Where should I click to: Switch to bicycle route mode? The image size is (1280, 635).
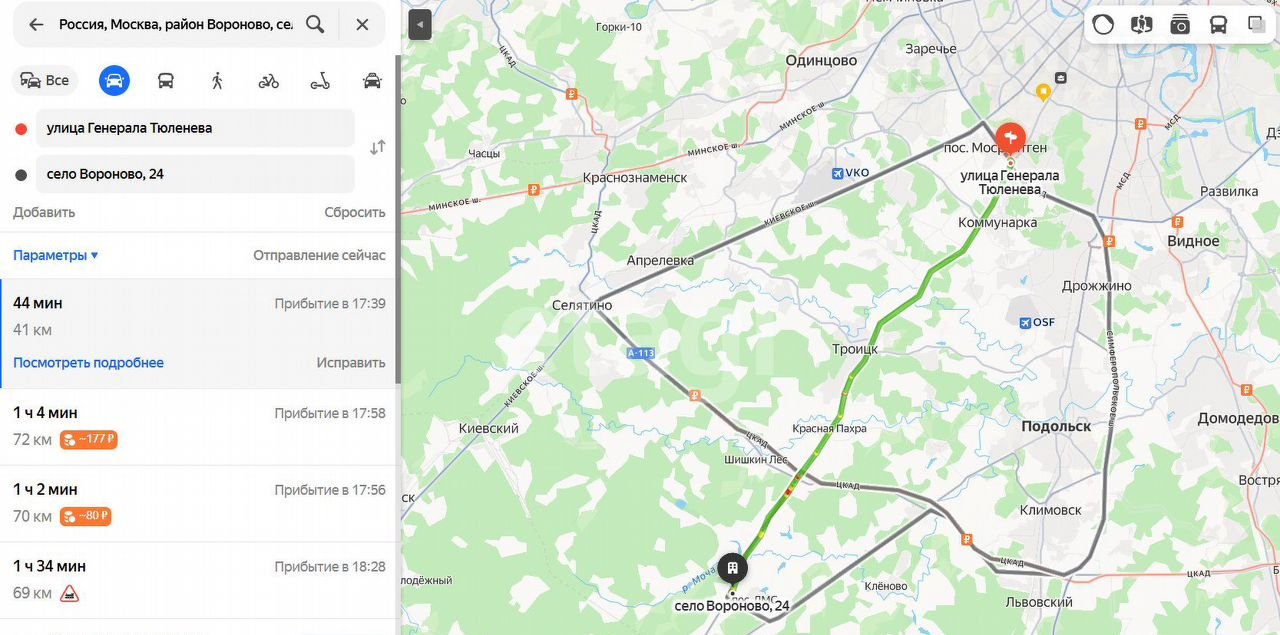pos(268,81)
